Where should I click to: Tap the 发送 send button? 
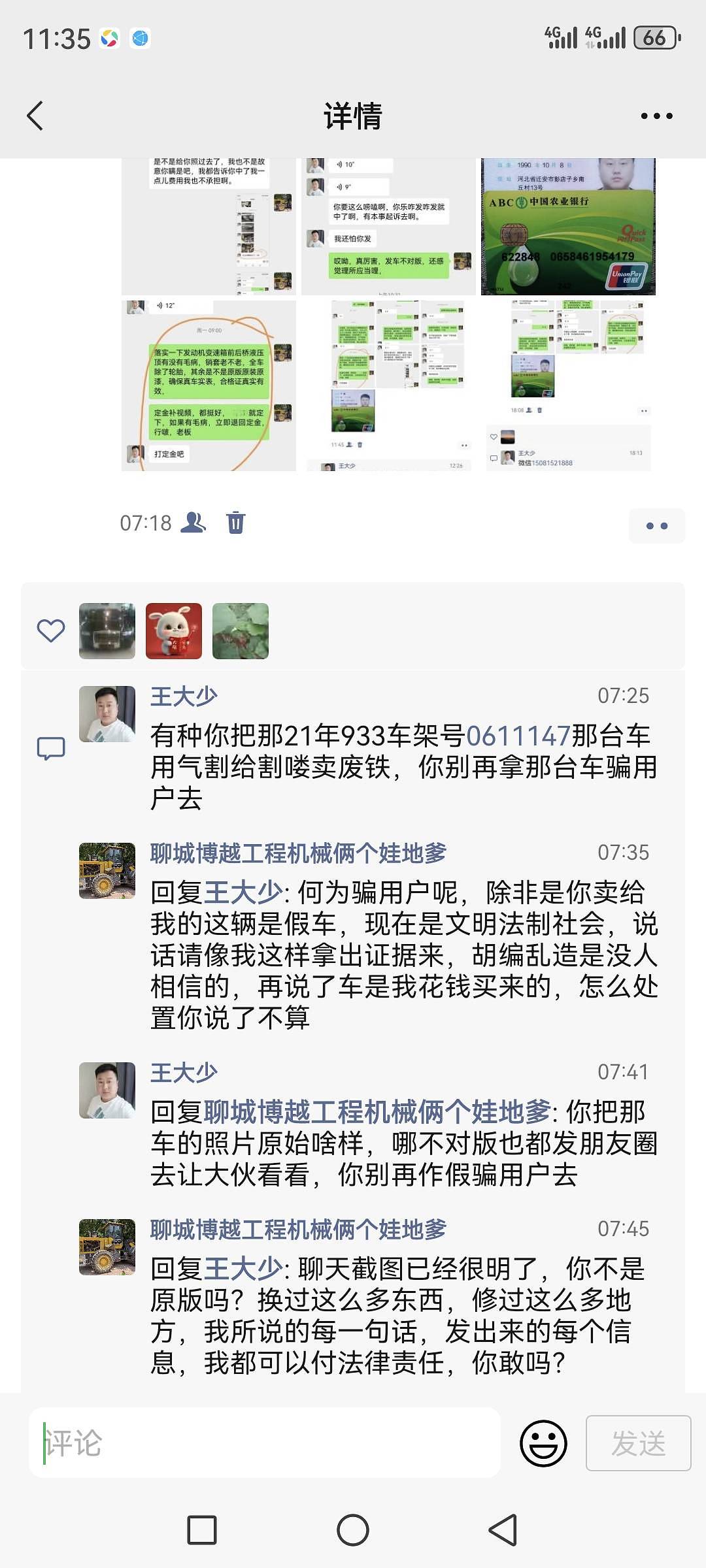tap(638, 1443)
